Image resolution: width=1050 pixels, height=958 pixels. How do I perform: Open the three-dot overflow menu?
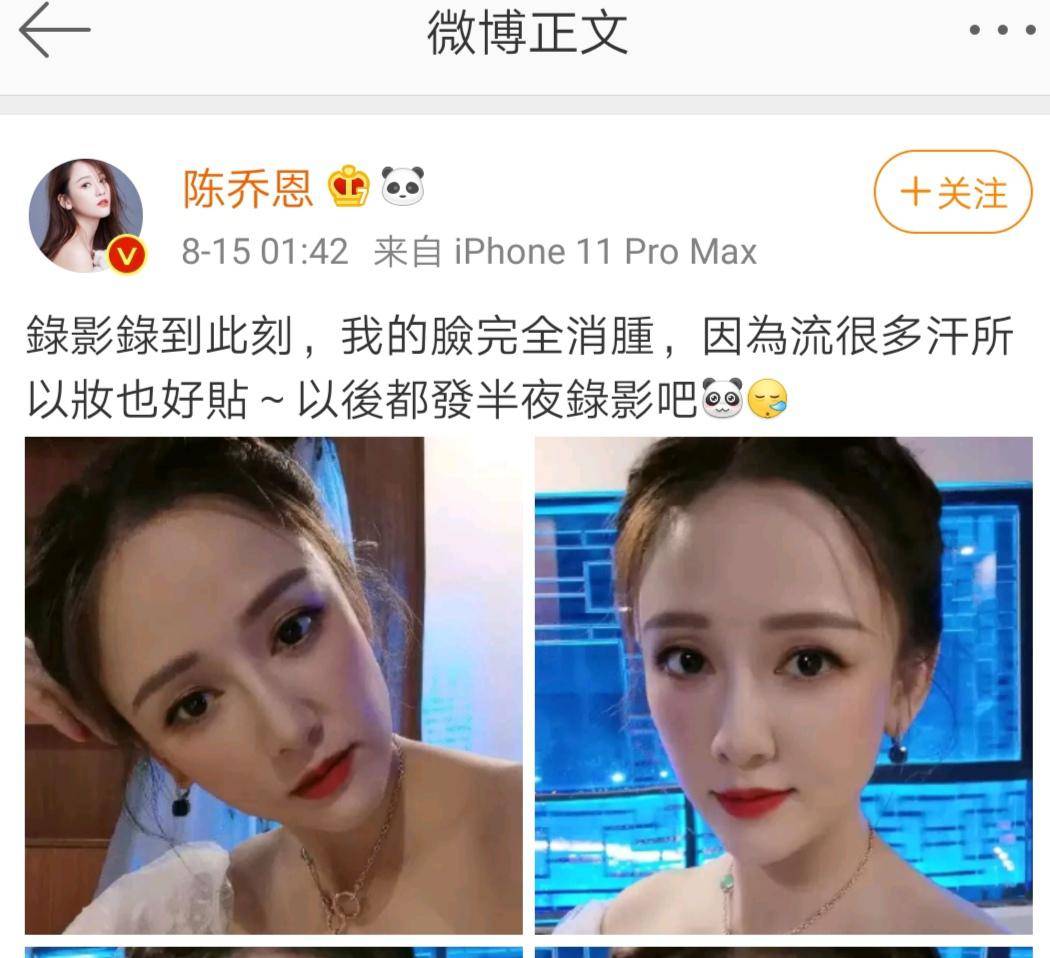[x=1001, y=31]
